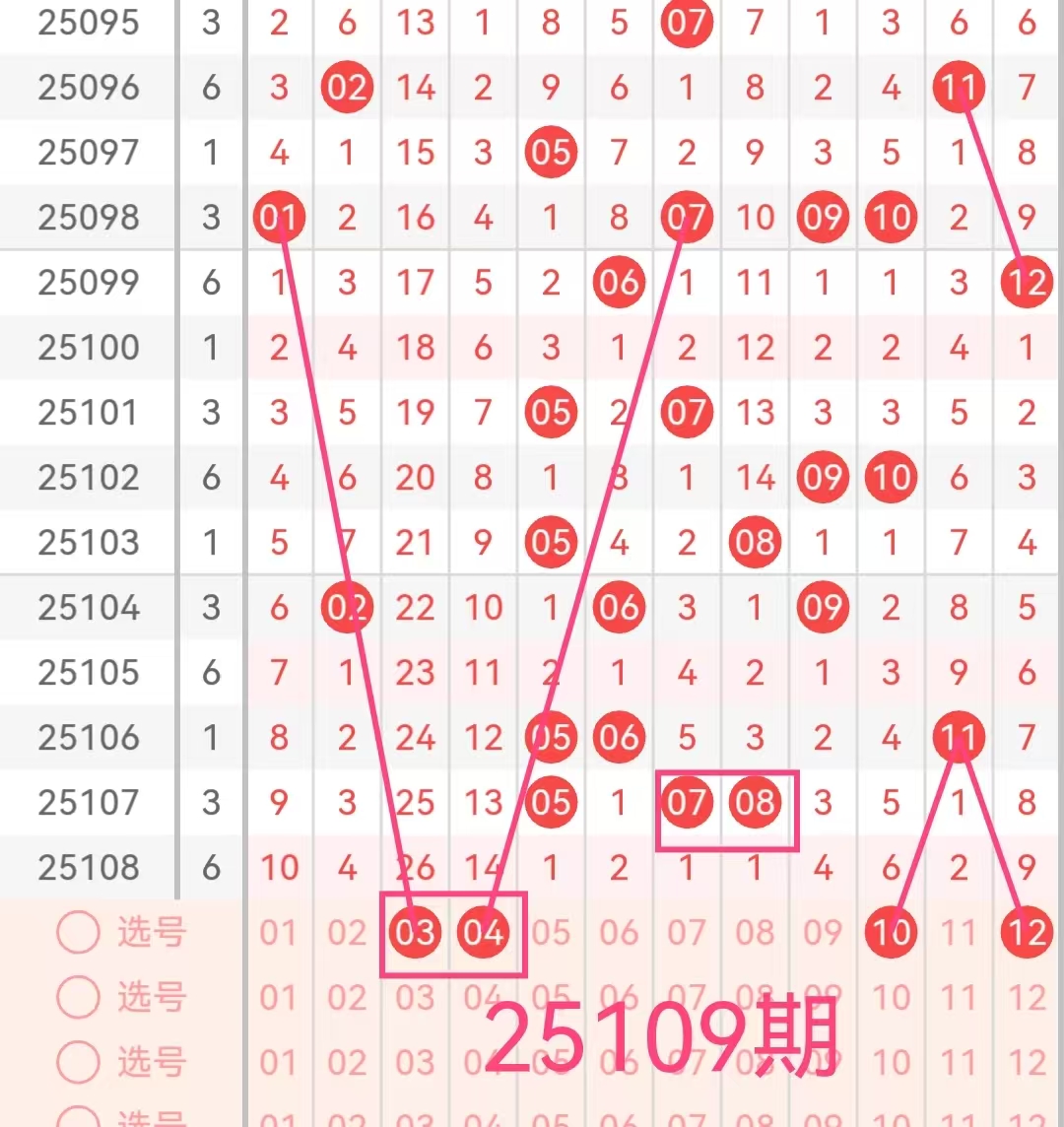Pick 08 in the row with 04 selected
This screenshot has width=1064, height=1127.
coord(755,932)
